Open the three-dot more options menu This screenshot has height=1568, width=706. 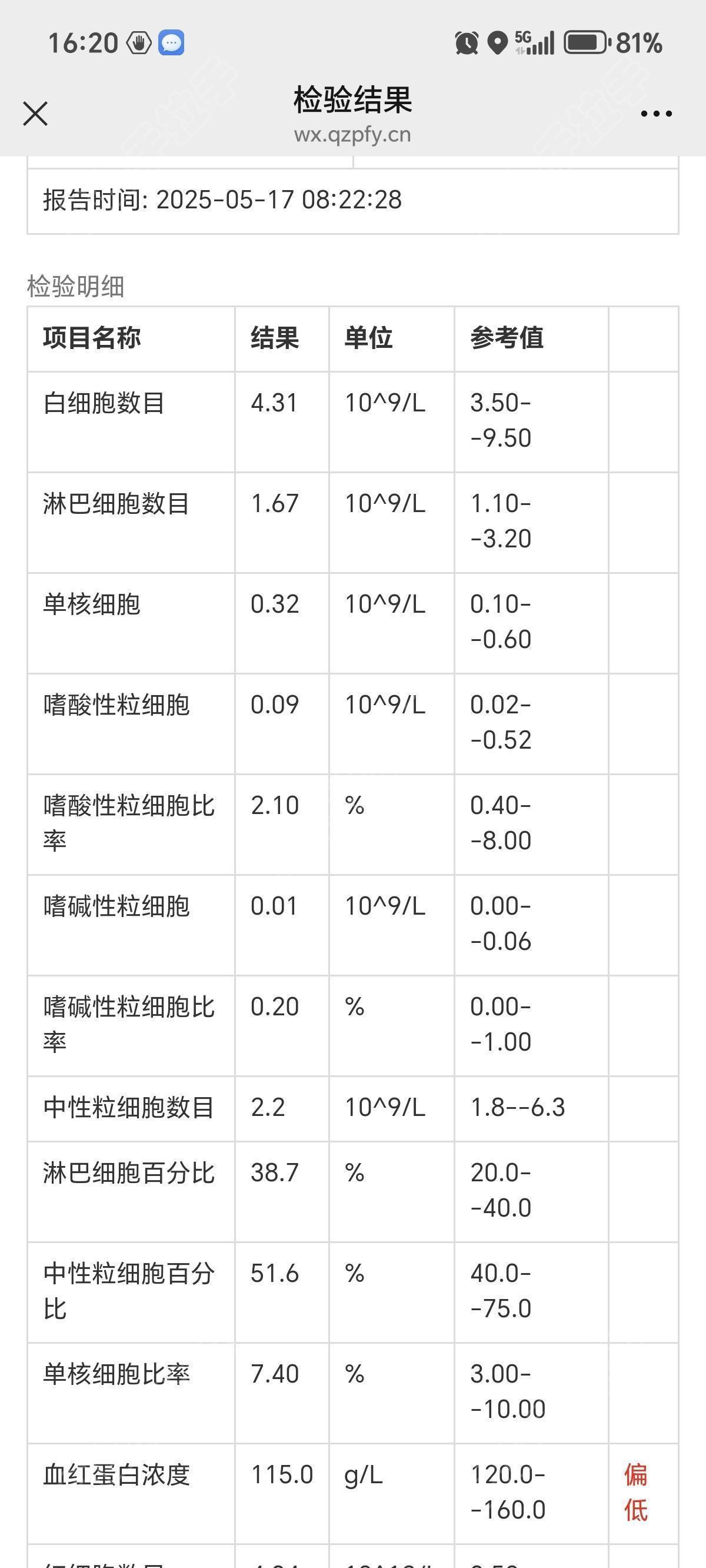656,114
